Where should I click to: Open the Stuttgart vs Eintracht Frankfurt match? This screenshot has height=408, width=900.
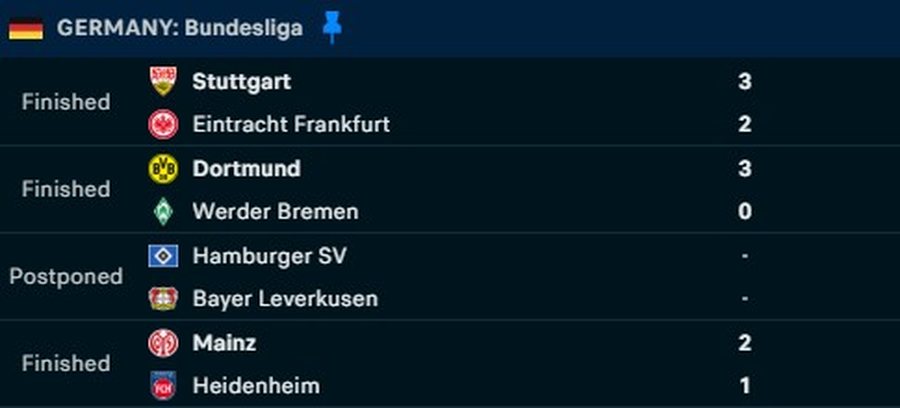pyautogui.click(x=450, y=102)
